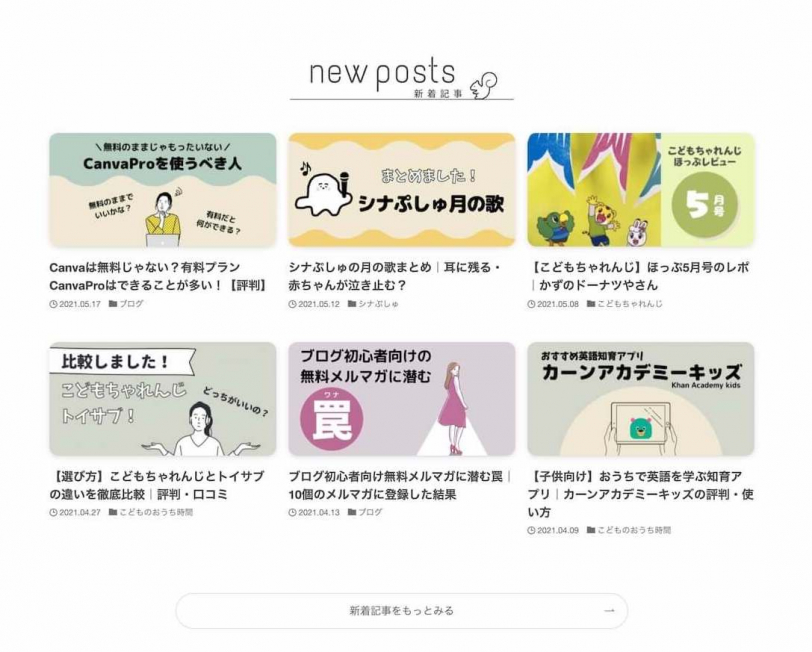The width and height of the screenshot is (812, 652).
Task: Open the ブログ category under the CanvaPro post
Action: pos(130,304)
